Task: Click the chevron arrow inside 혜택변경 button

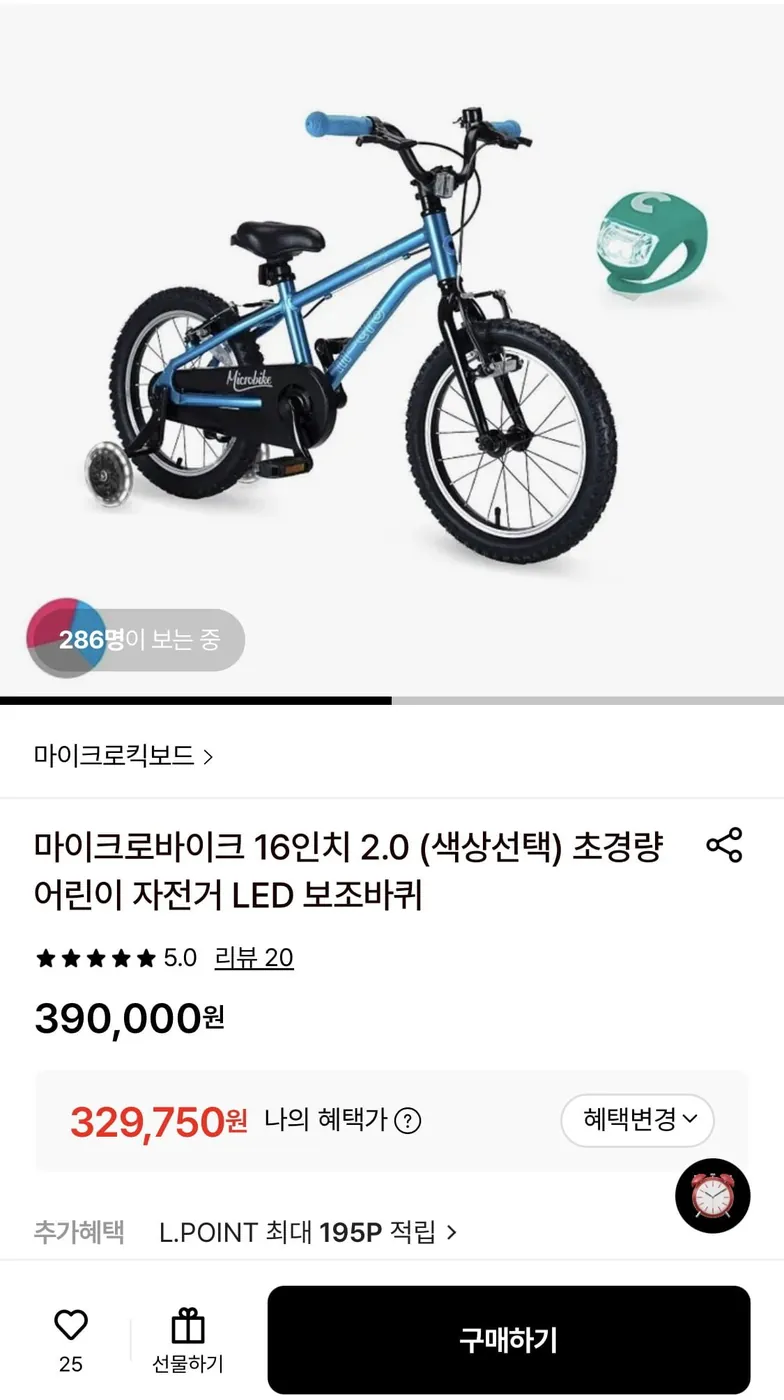Action: pyautogui.click(x=692, y=1120)
